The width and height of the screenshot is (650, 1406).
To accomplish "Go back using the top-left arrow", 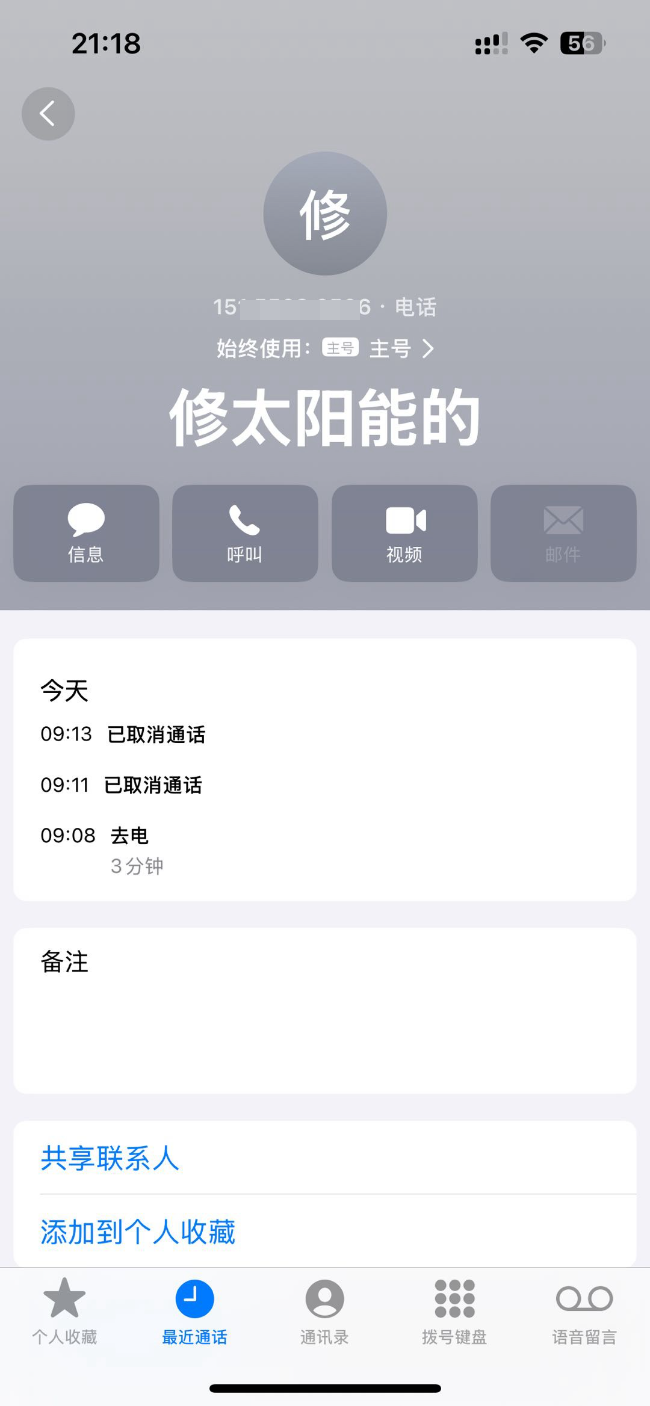I will click(x=48, y=114).
